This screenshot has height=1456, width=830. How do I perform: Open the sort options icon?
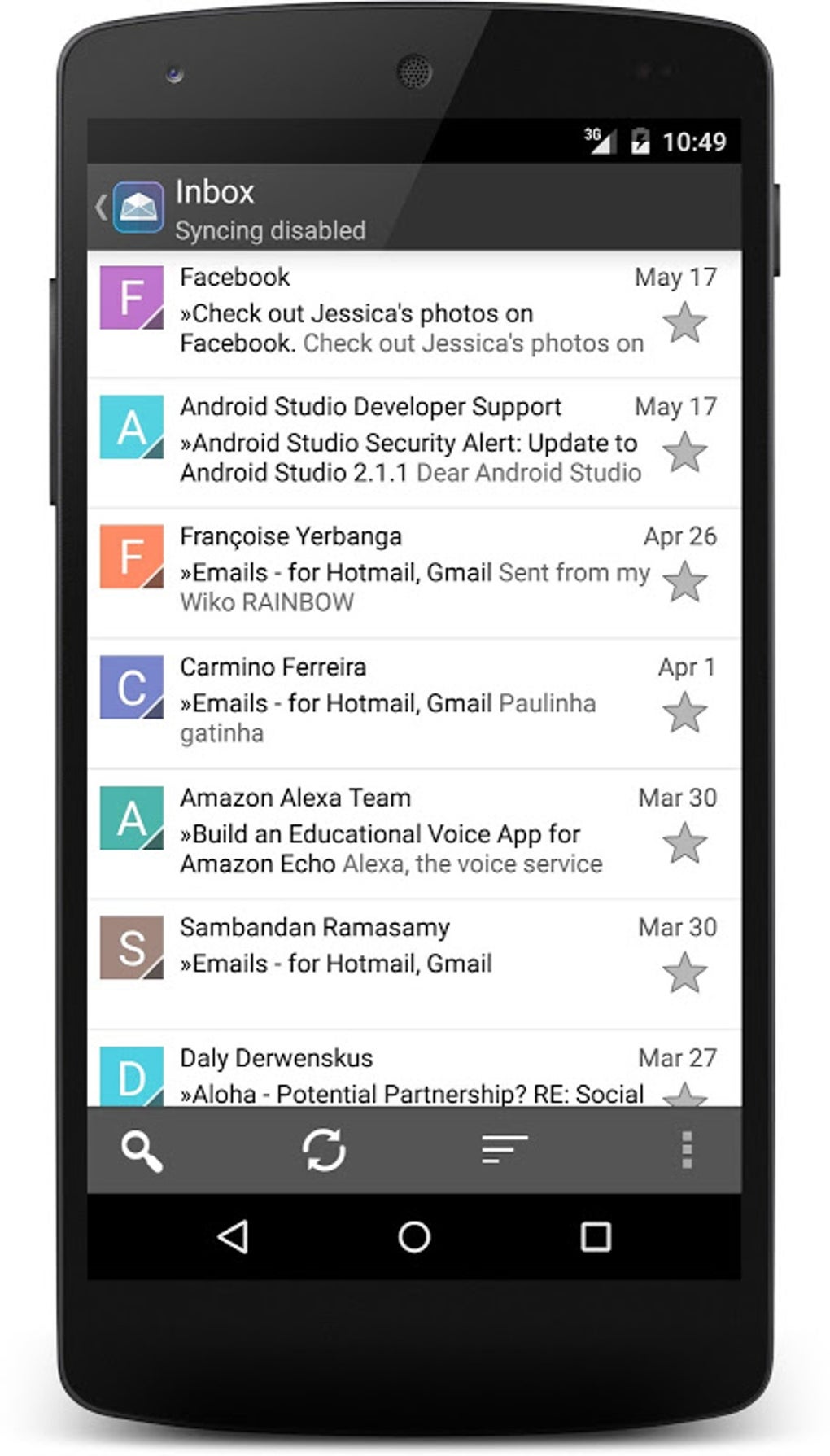[x=505, y=1149]
